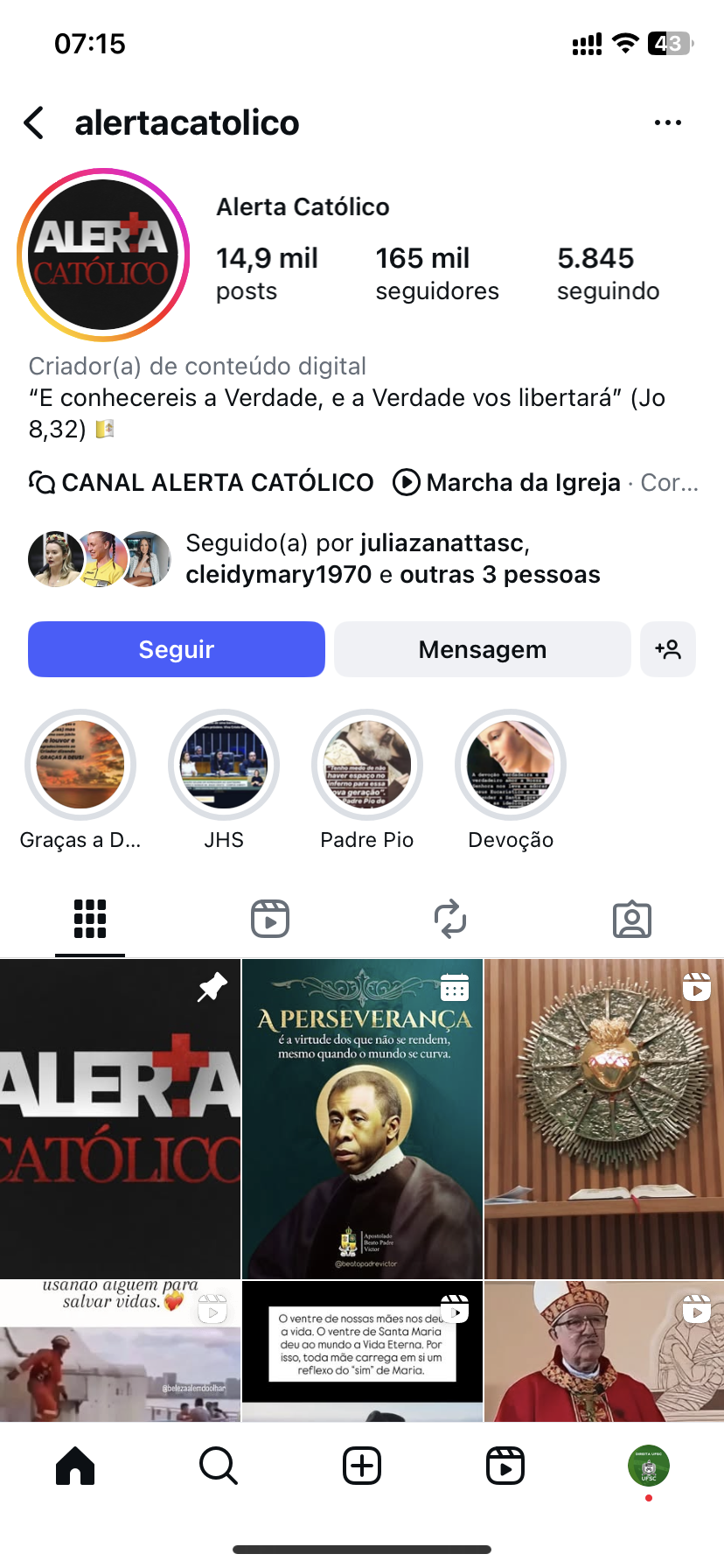Open search in bottom navigation

pyautogui.click(x=218, y=1466)
